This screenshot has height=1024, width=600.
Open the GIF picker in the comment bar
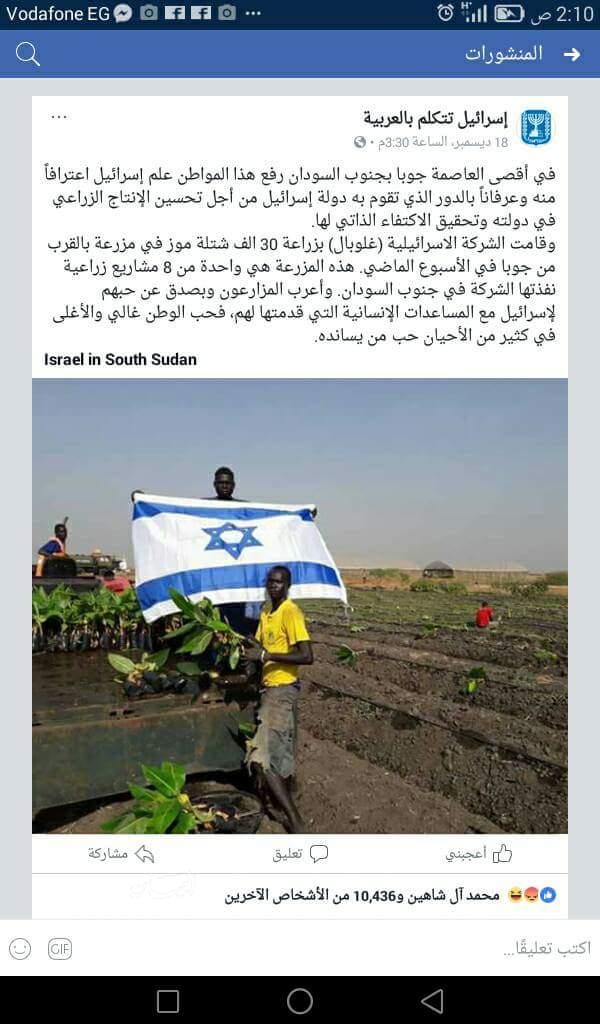coord(60,948)
